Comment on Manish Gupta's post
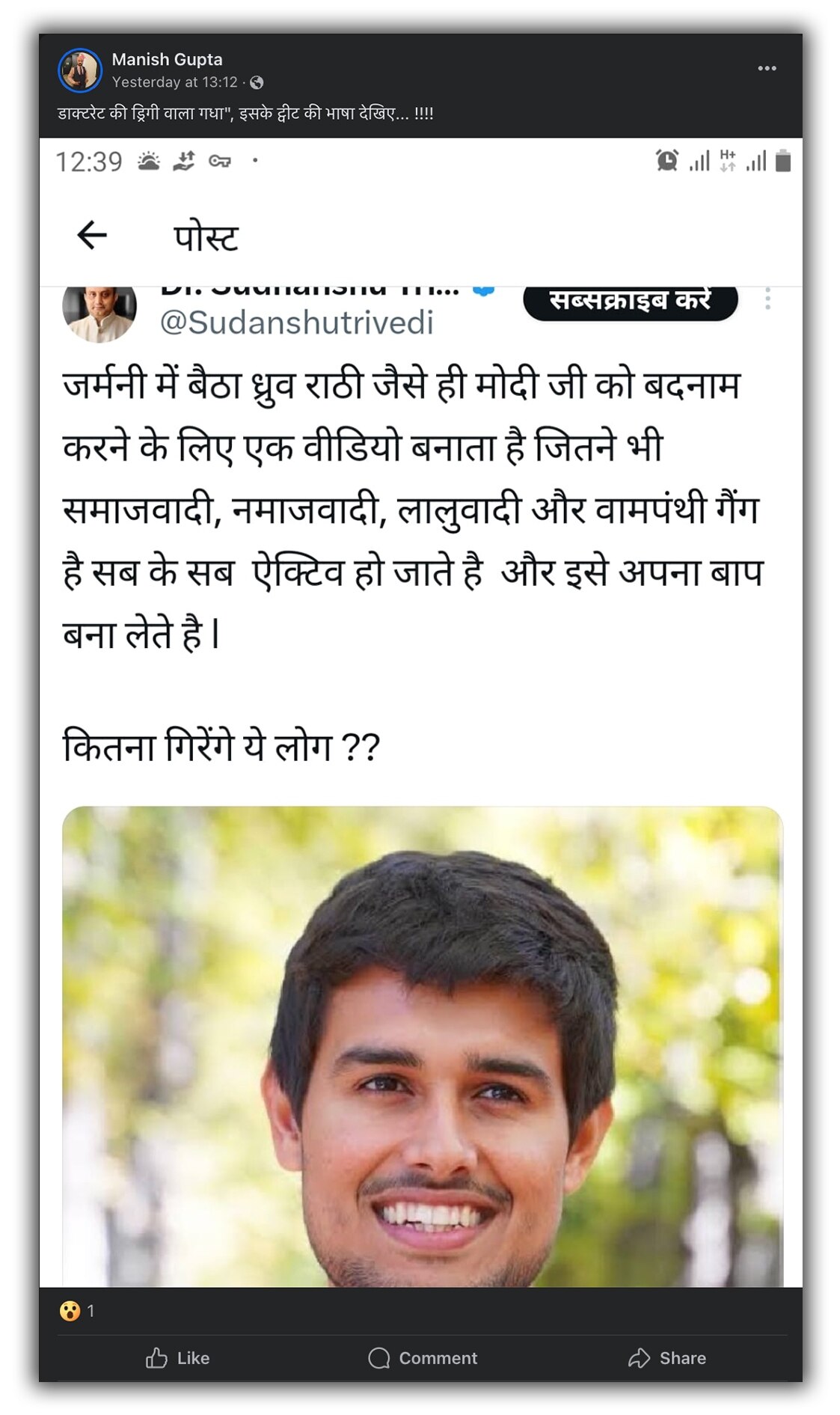 pyautogui.click(x=423, y=1358)
